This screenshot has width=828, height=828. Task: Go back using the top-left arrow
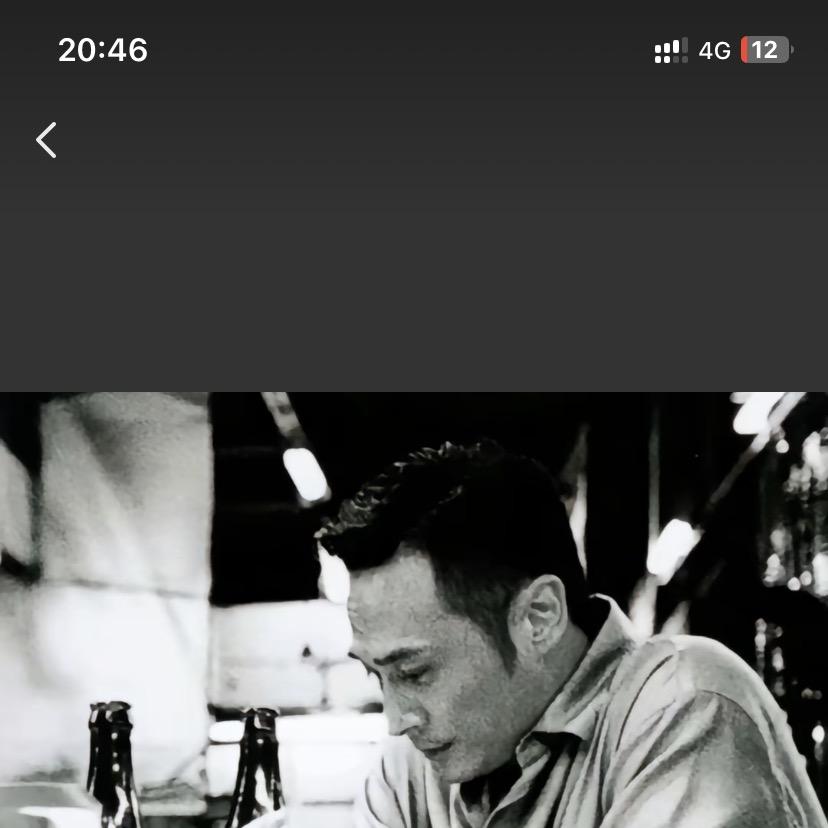point(46,140)
